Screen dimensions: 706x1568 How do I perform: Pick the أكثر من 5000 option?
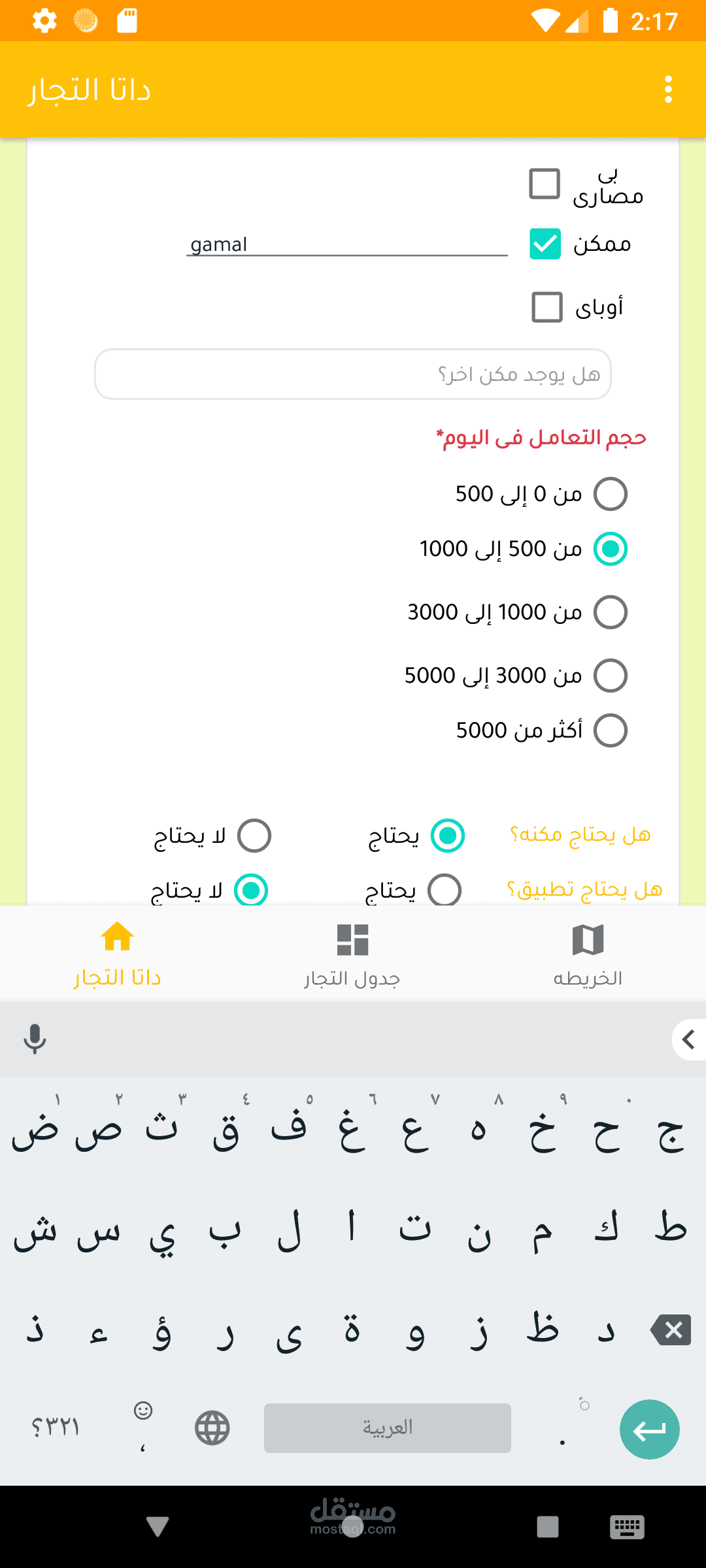pyautogui.click(x=611, y=730)
